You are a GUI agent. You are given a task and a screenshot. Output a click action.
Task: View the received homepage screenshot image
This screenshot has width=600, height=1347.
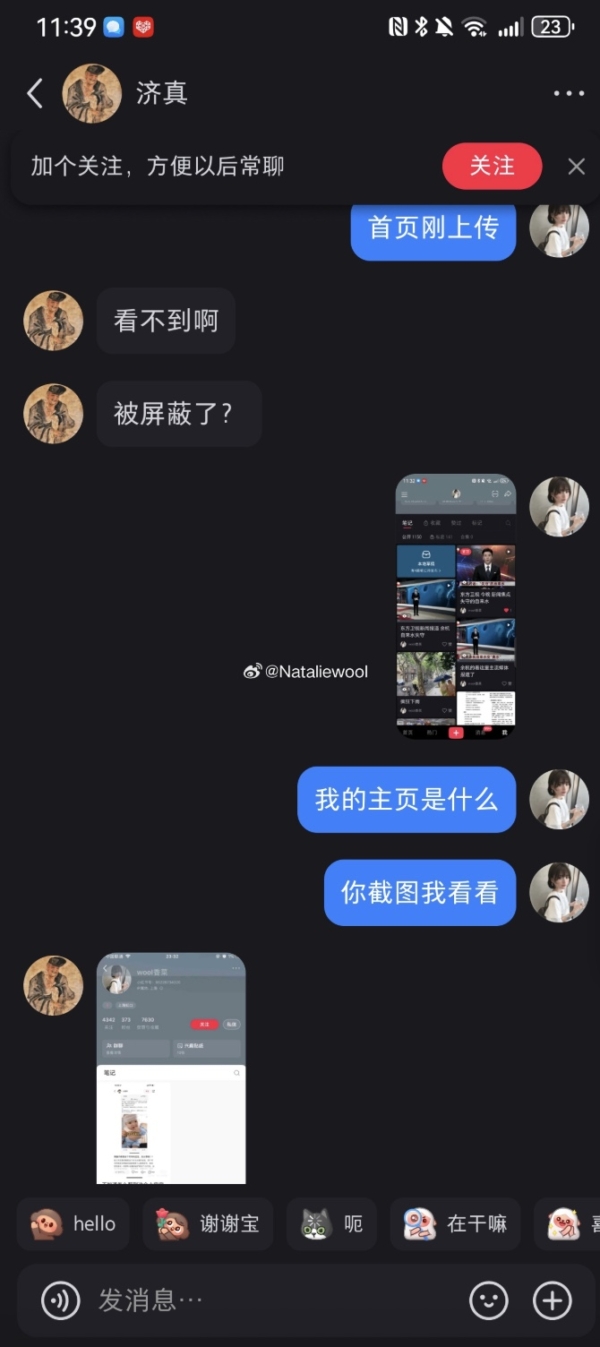tap(171, 1068)
